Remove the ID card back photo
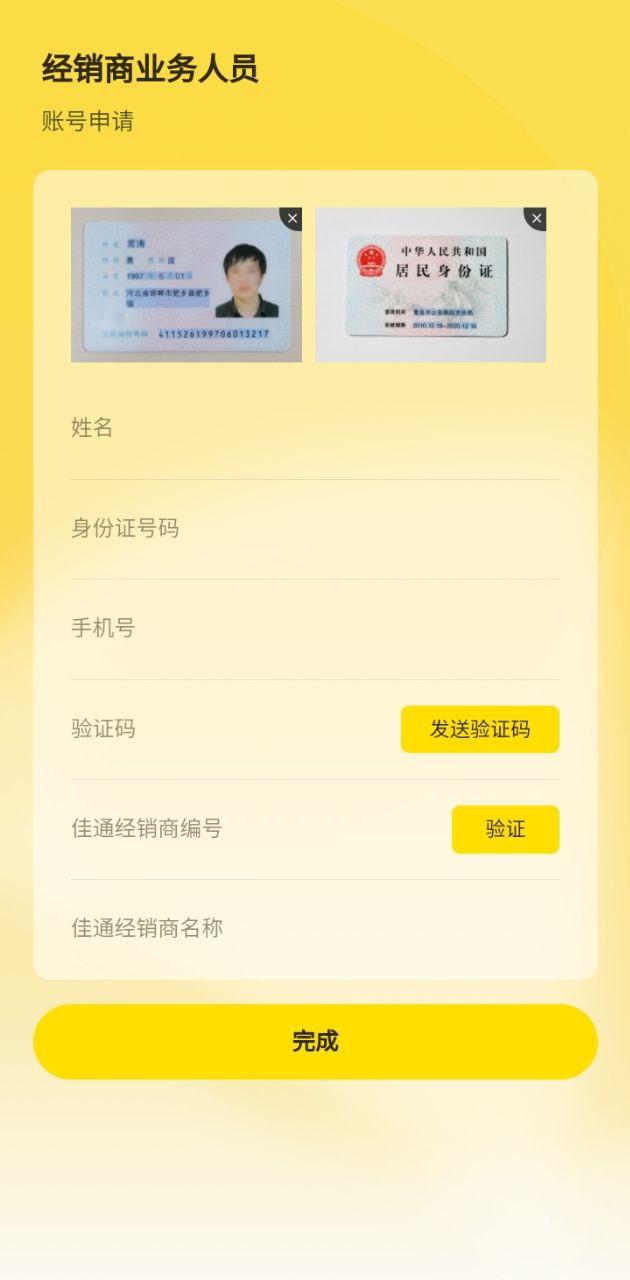 [x=536, y=219]
